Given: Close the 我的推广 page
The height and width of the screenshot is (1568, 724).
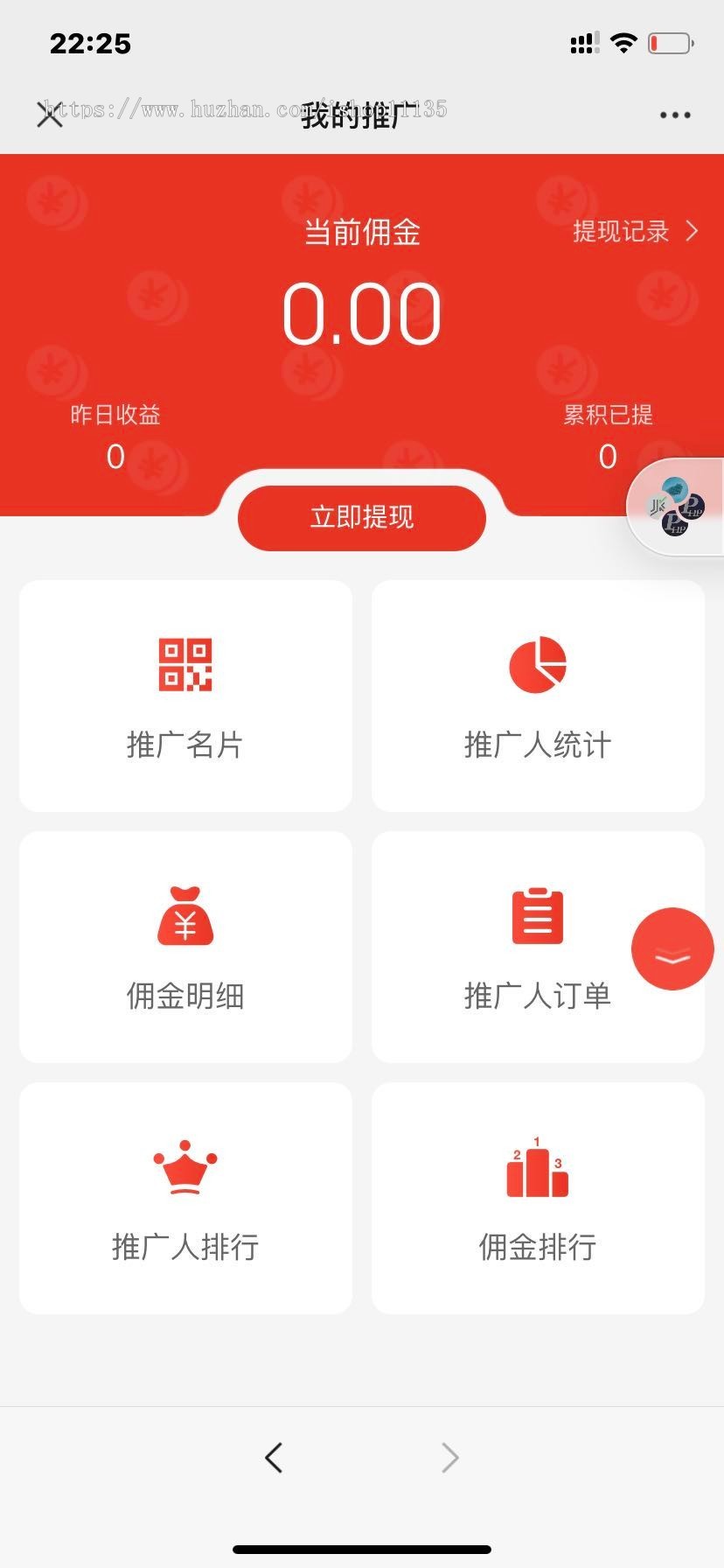Looking at the screenshot, I should [x=50, y=115].
